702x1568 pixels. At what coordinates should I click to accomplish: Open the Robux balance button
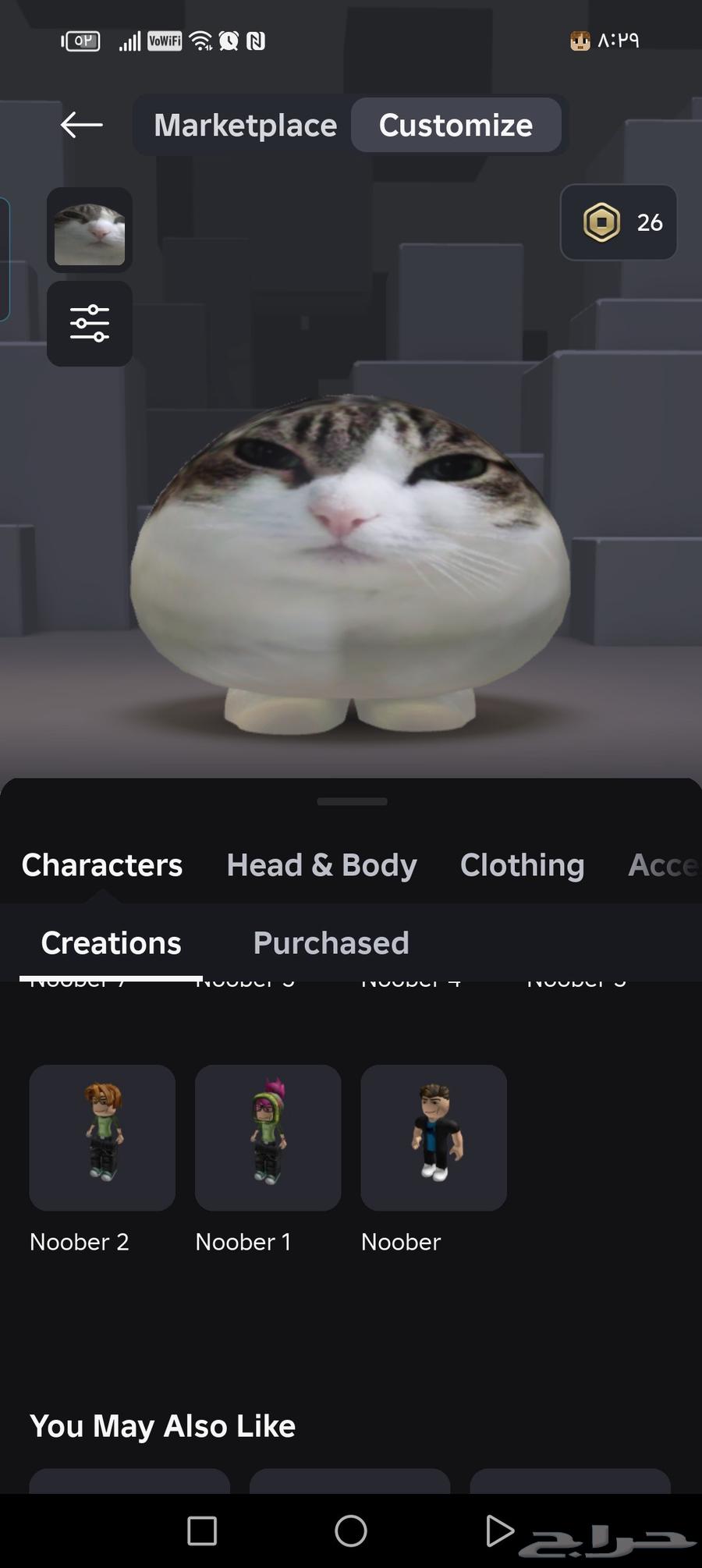619,222
